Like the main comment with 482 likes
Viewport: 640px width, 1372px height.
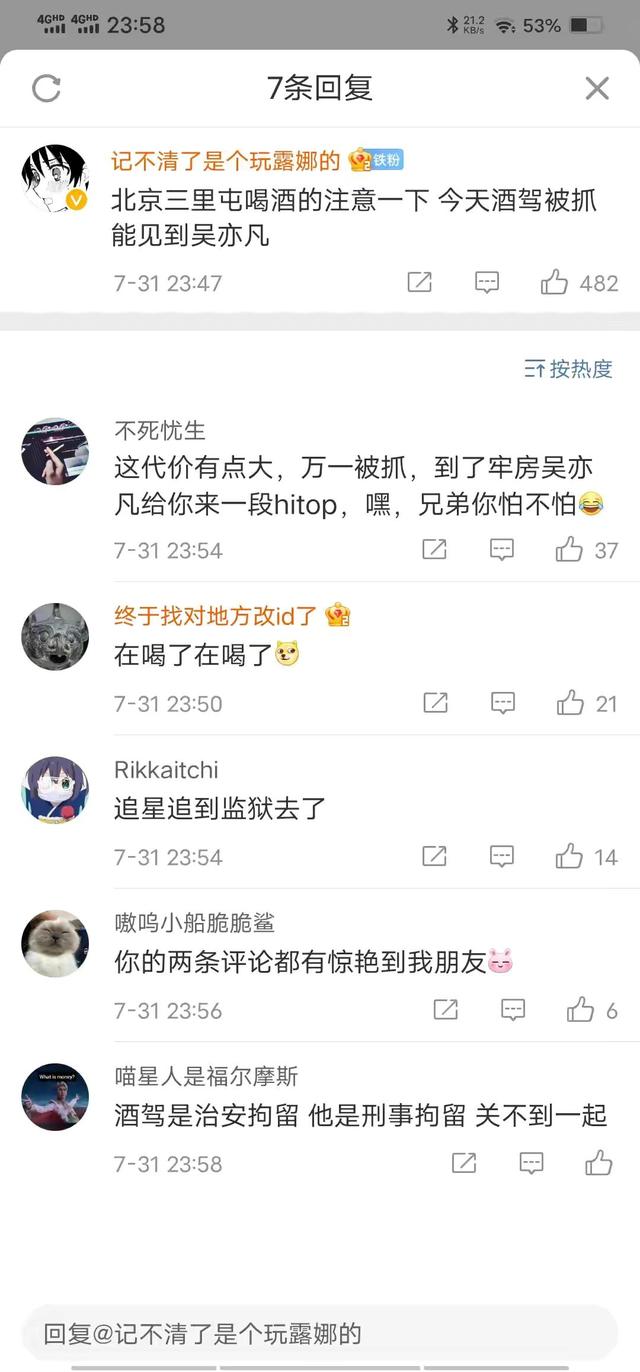[554, 283]
